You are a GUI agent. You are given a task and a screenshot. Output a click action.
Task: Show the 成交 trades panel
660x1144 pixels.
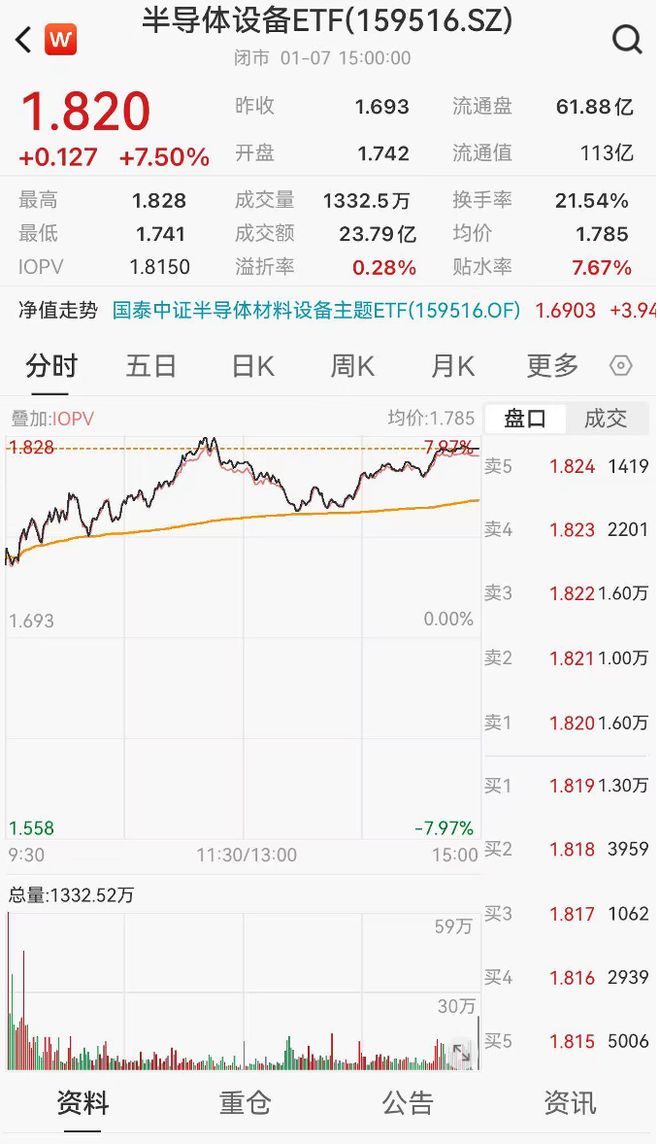click(605, 418)
